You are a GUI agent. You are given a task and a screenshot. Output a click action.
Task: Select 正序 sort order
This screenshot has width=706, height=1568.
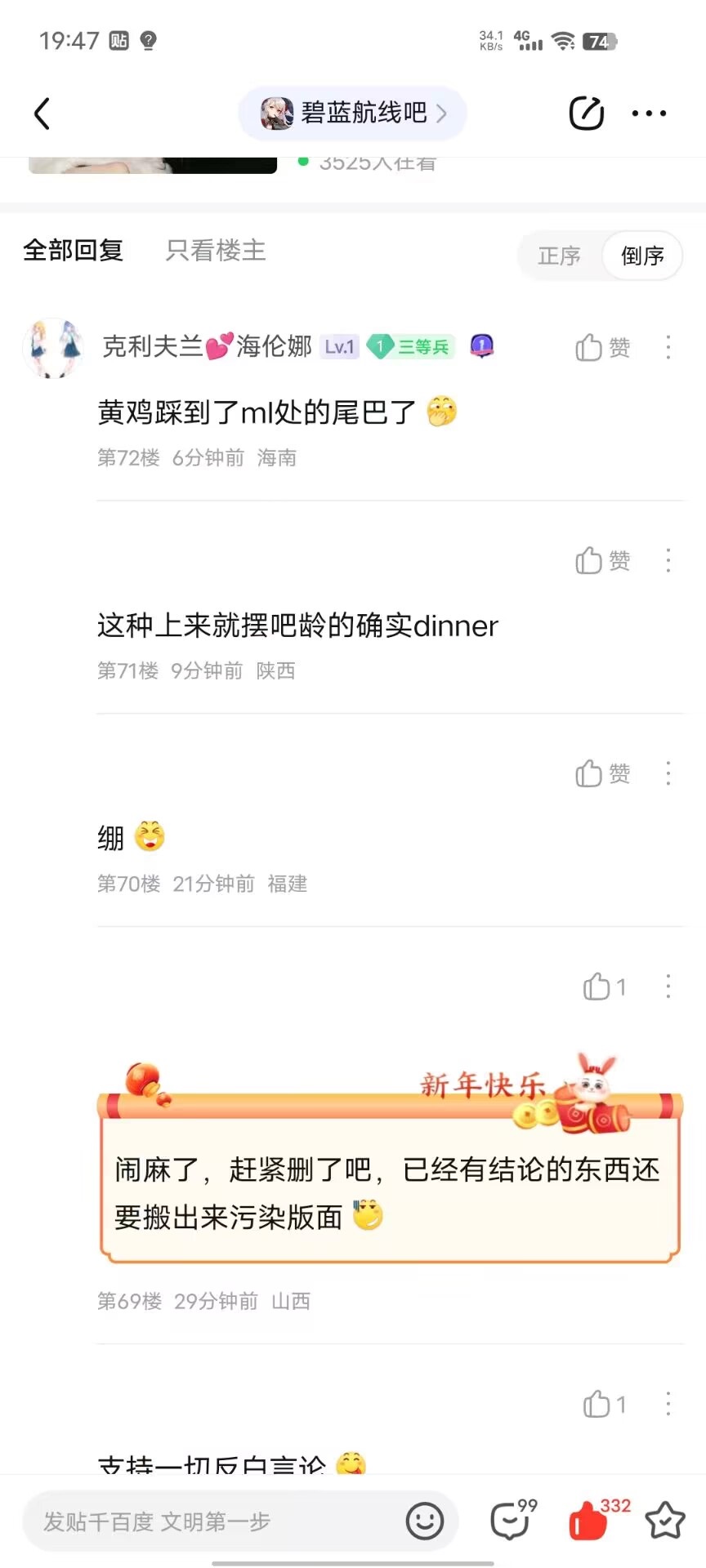click(x=559, y=256)
